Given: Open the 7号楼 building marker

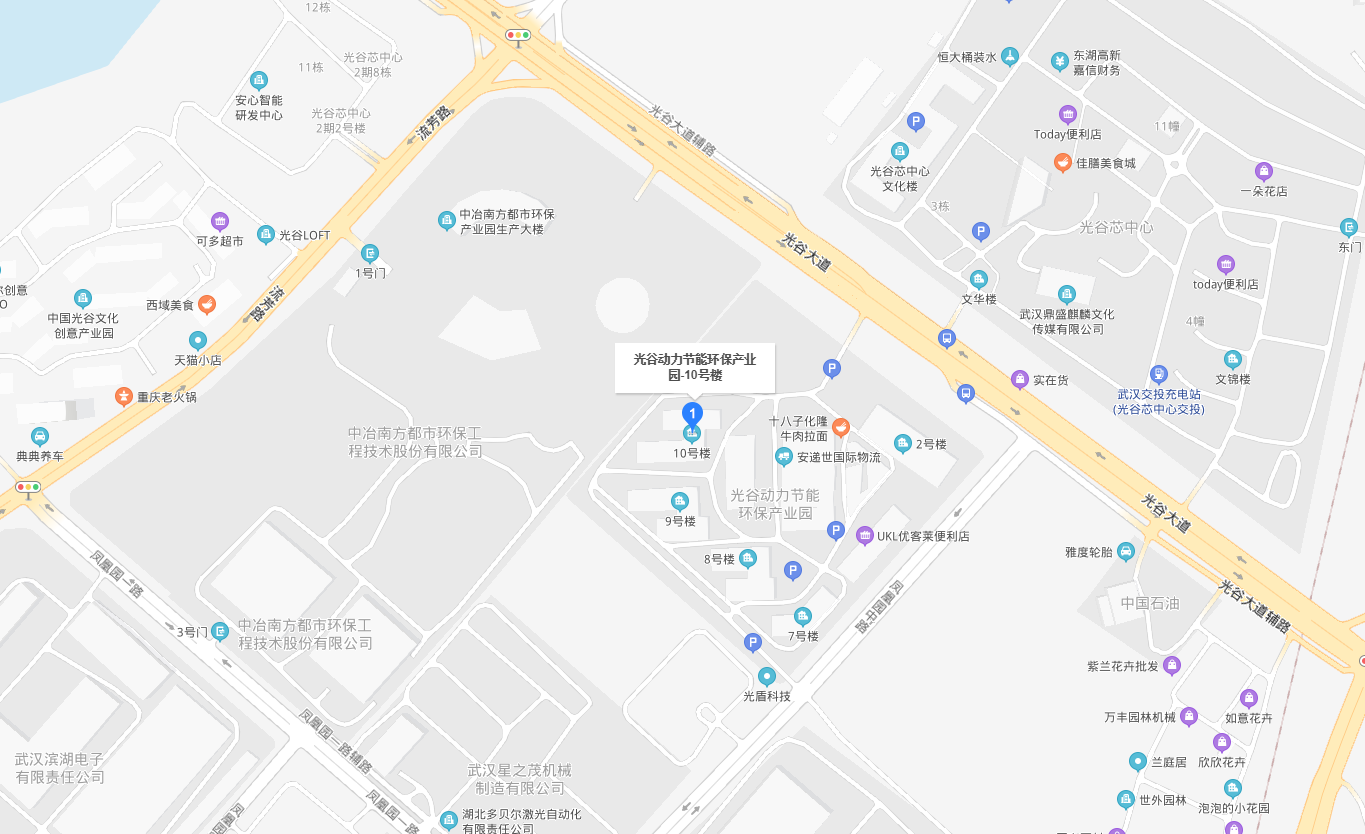Looking at the screenshot, I should tap(803, 616).
